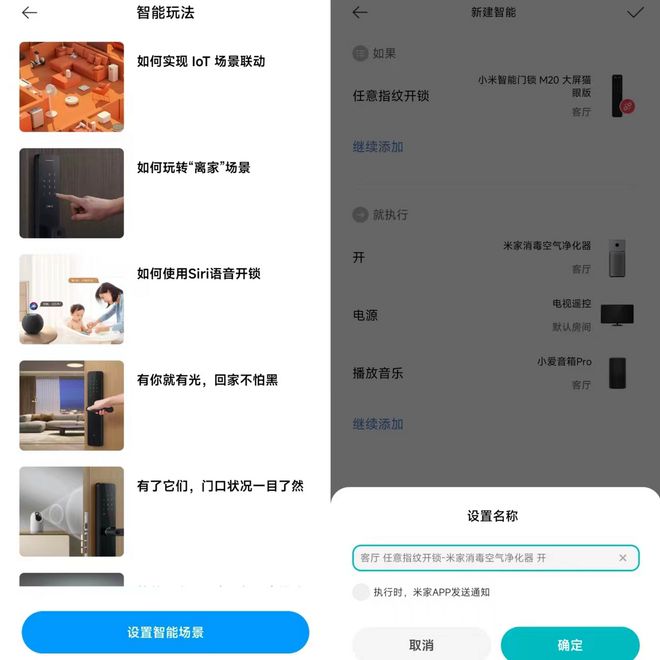Go back from the 智能玩法 page
This screenshot has width=660, height=660.
tap(29, 13)
